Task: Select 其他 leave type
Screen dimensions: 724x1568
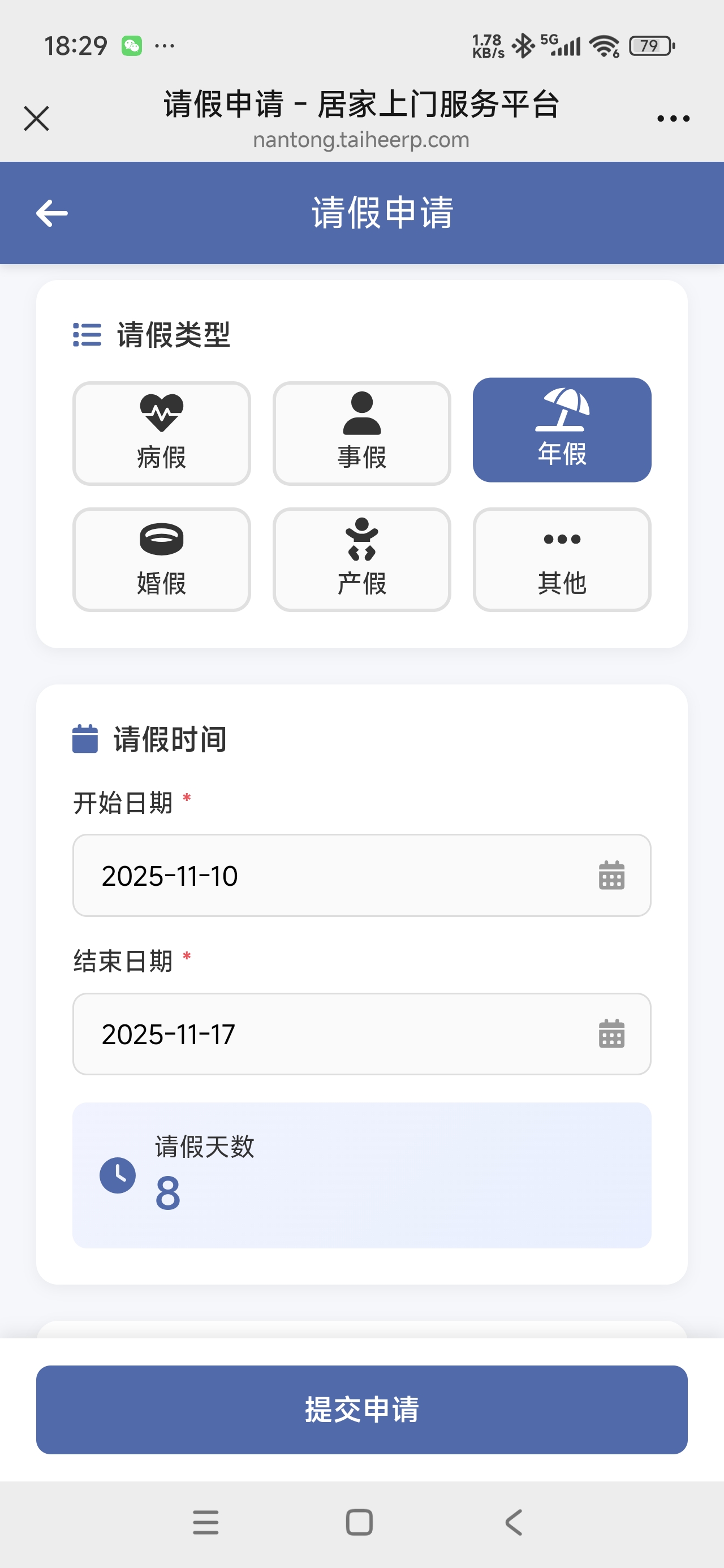Action: tap(562, 559)
